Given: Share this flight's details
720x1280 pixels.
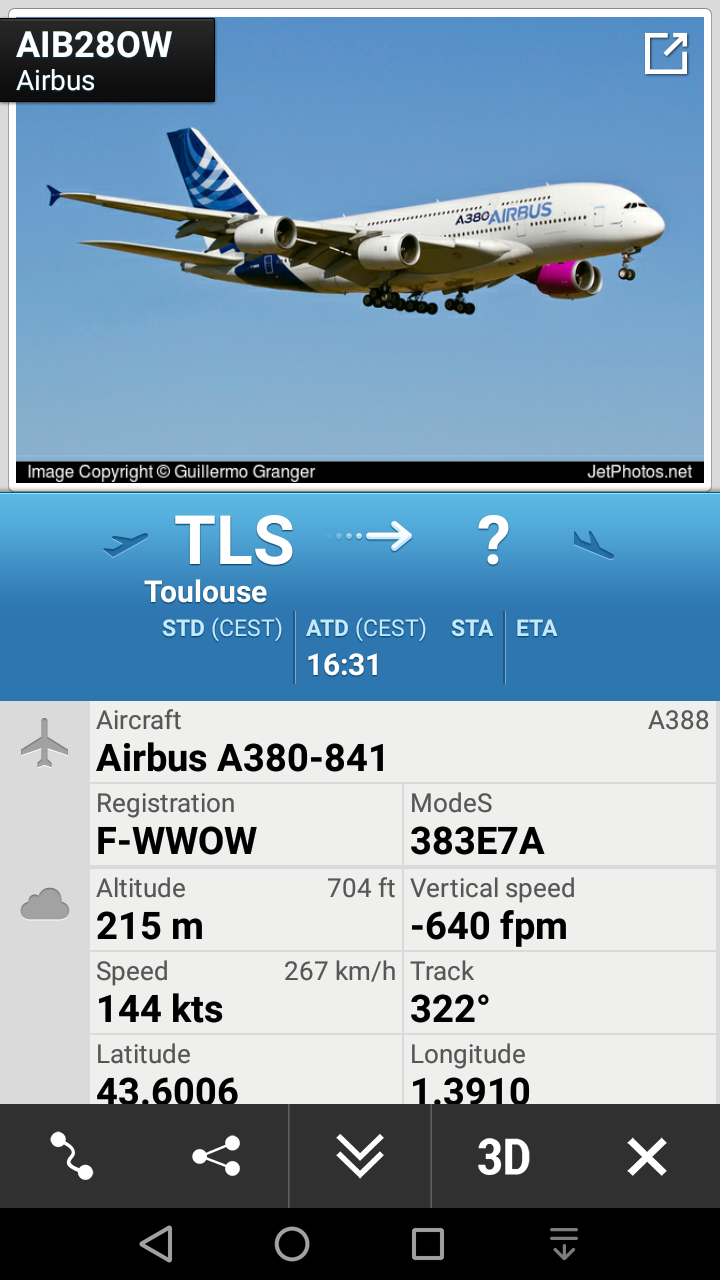Looking at the screenshot, I should coord(216,1157).
